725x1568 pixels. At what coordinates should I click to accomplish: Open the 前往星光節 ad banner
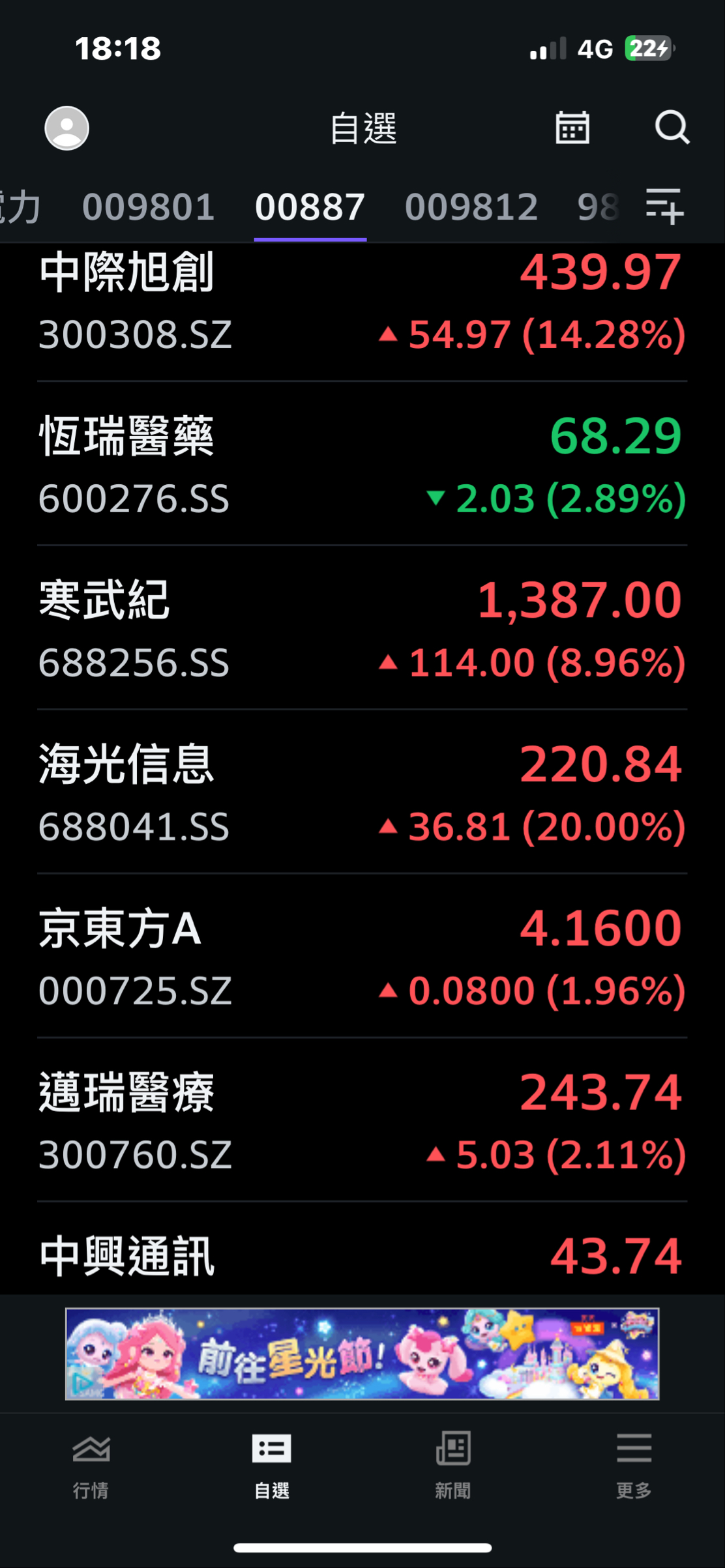[363, 1354]
